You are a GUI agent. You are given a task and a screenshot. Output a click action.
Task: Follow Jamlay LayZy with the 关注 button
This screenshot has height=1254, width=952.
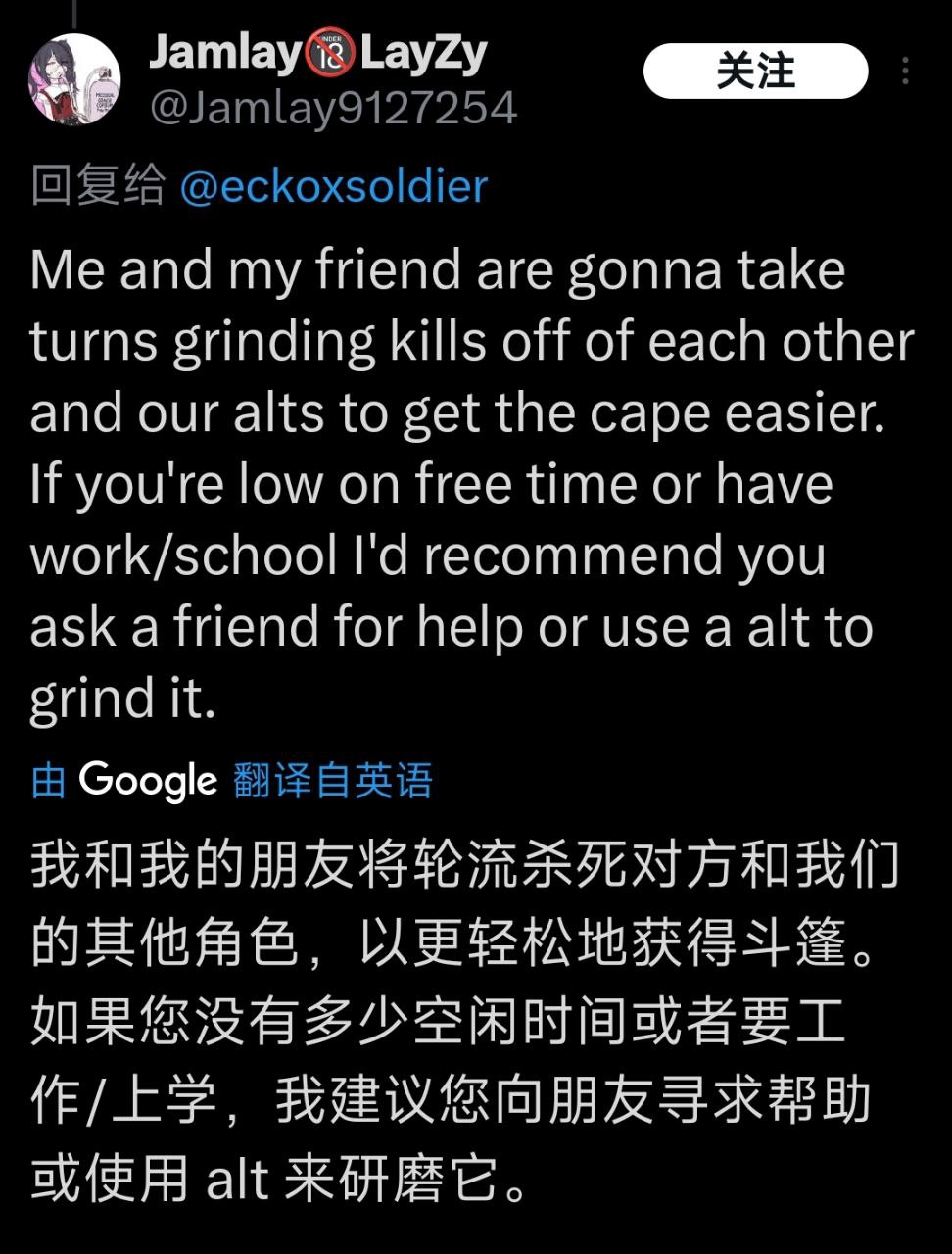[x=755, y=72]
